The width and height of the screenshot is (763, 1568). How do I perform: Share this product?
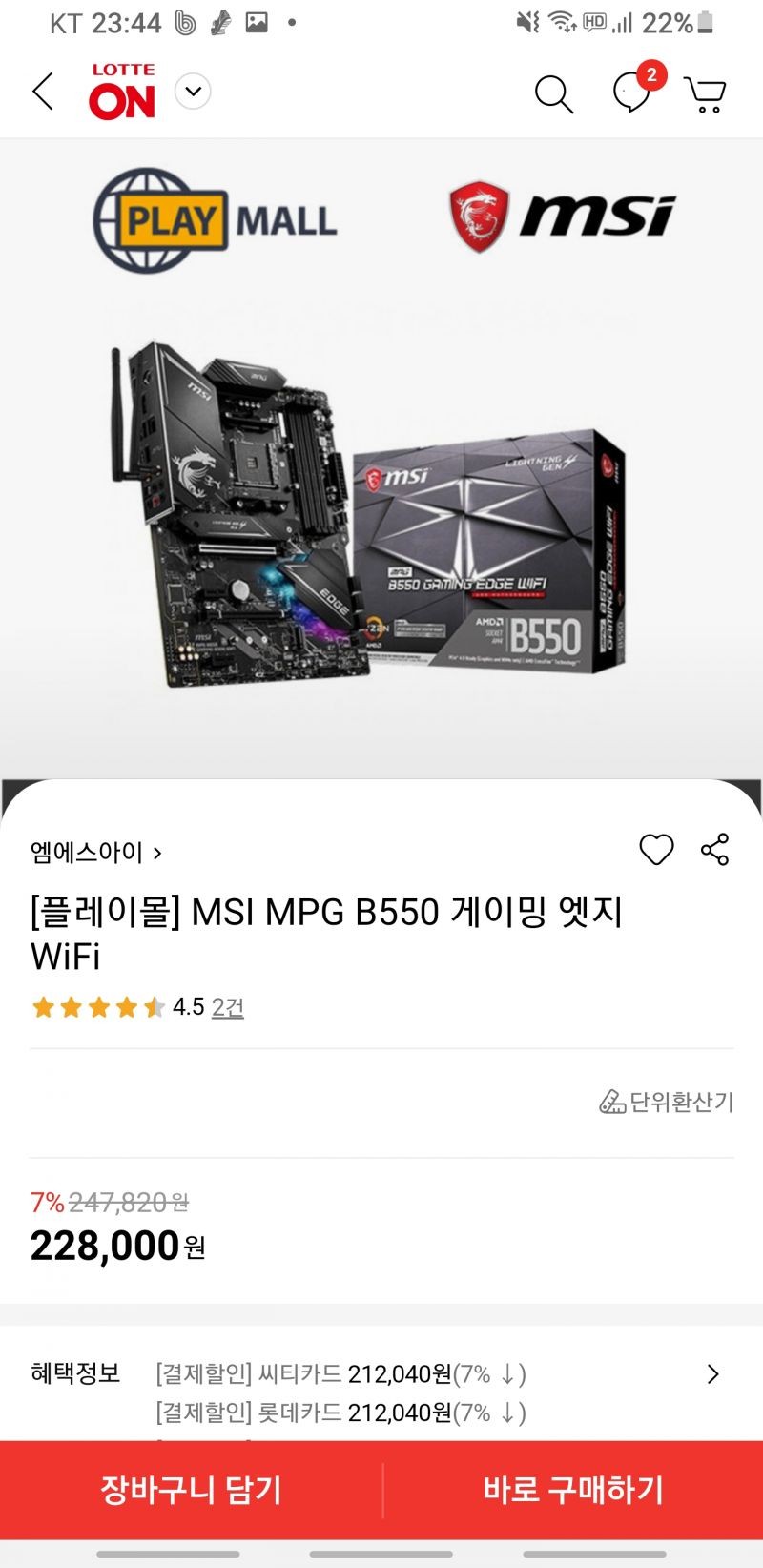714,849
